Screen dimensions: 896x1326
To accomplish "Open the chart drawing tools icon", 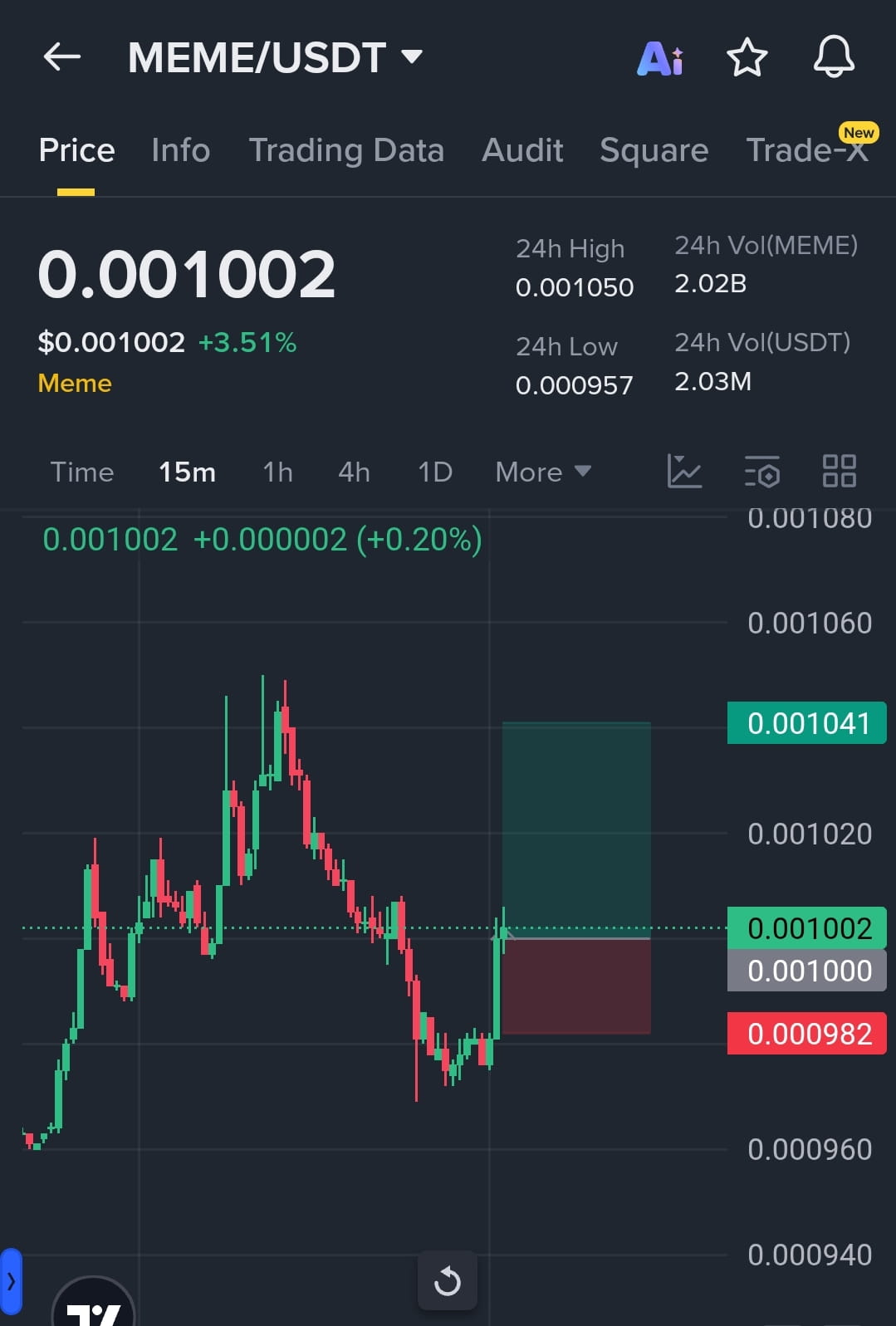I will (x=684, y=471).
